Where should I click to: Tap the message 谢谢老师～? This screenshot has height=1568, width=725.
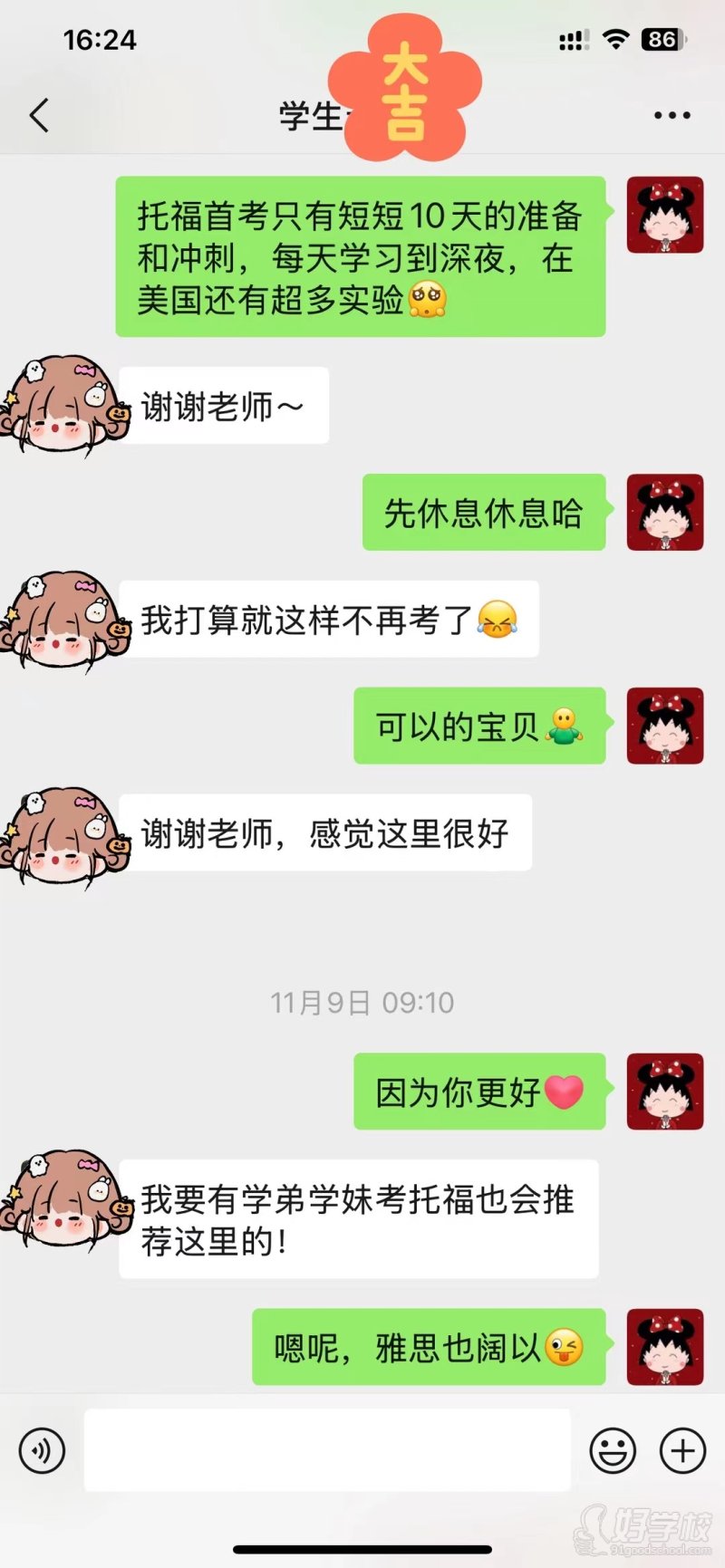[x=225, y=405]
